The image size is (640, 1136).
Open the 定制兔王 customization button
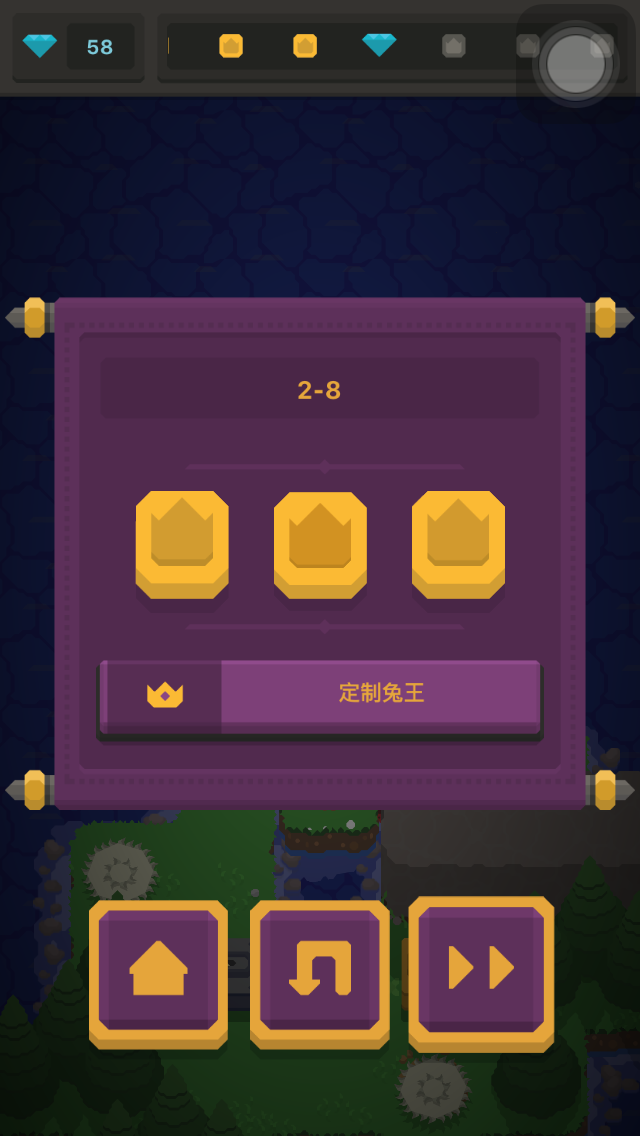(320, 695)
